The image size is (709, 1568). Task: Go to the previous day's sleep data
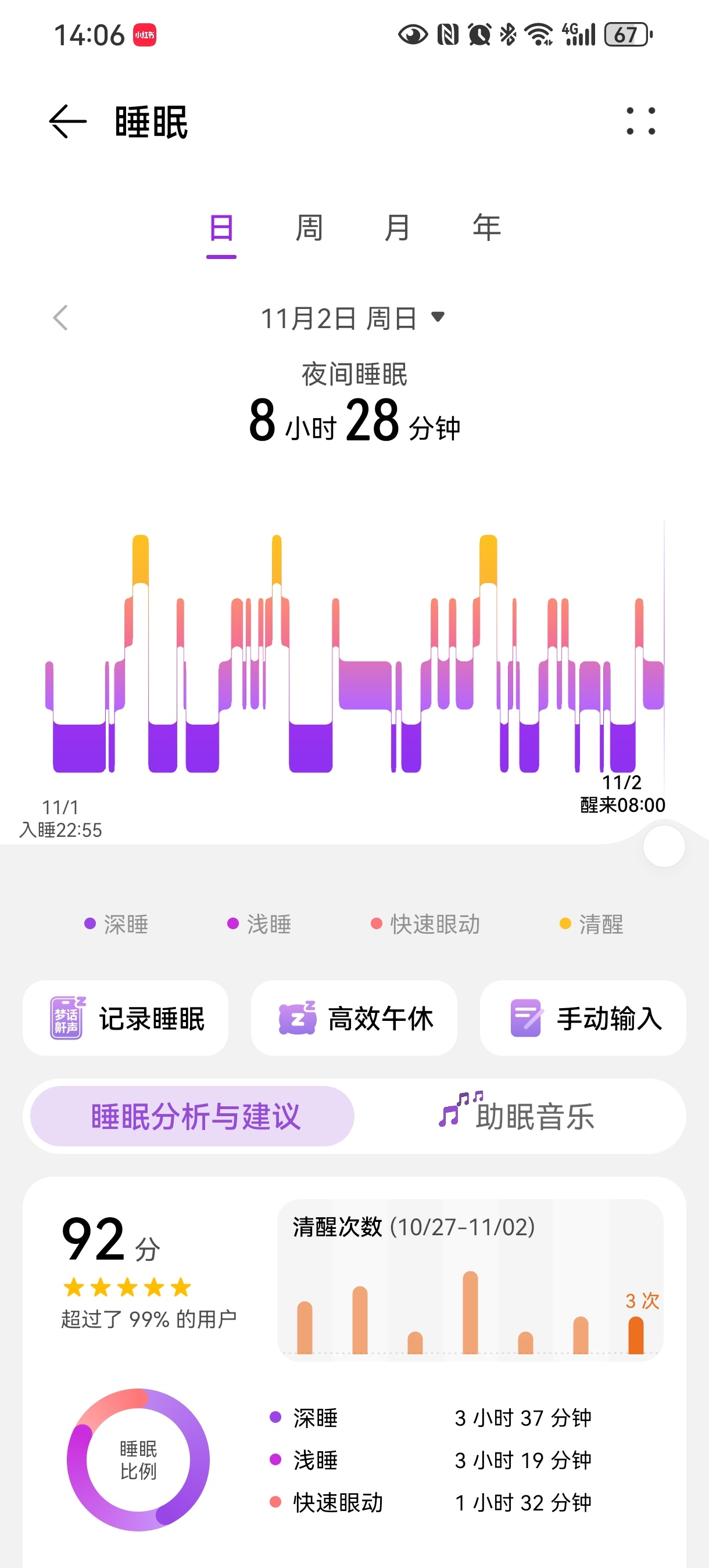[60, 318]
